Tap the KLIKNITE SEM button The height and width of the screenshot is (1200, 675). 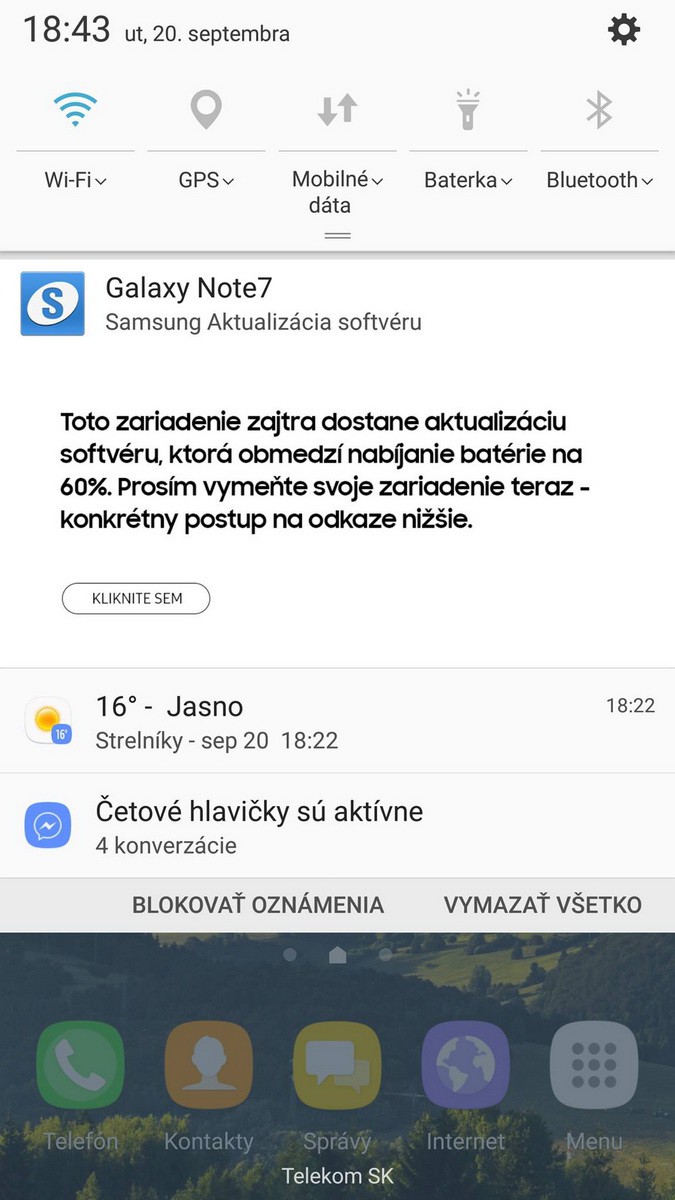pyautogui.click(x=136, y=599)
